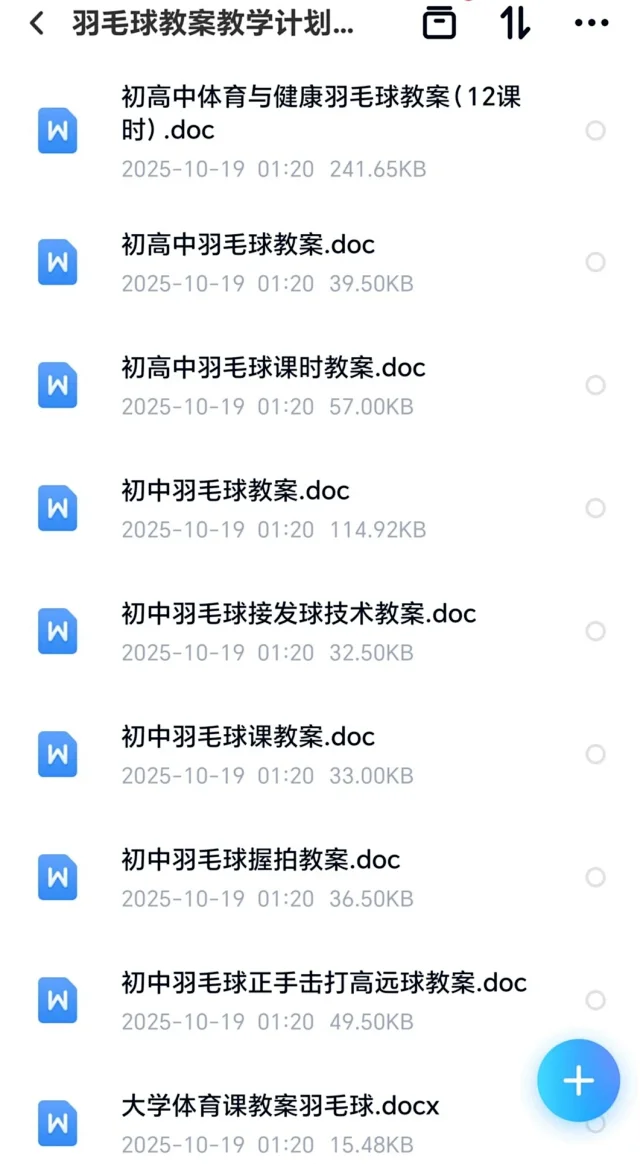The height and width of the screenshot is (1164, 640).
Task: Open the archive box icon in header
Action: (x=439, y=23)
